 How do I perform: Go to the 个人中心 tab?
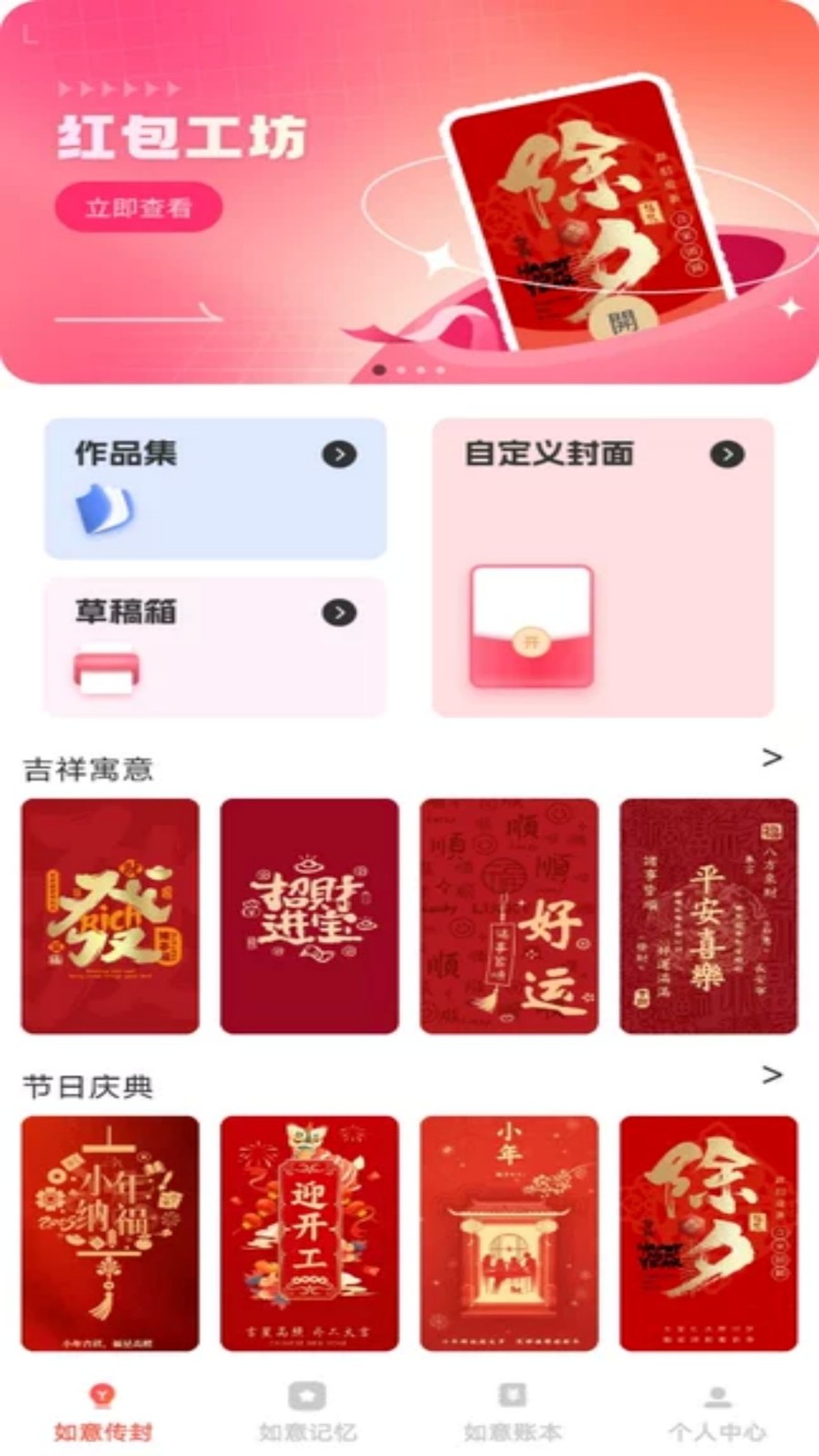717,1410
